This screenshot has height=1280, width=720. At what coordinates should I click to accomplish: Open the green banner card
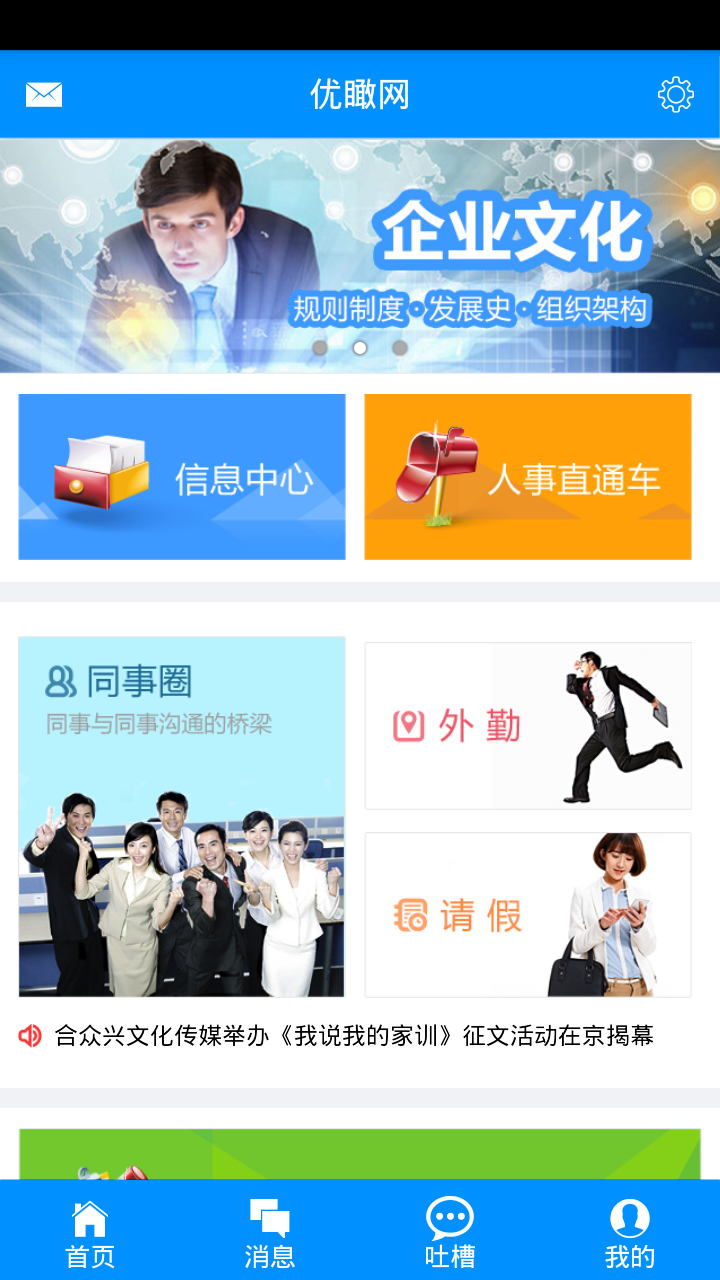point(360,1154)
